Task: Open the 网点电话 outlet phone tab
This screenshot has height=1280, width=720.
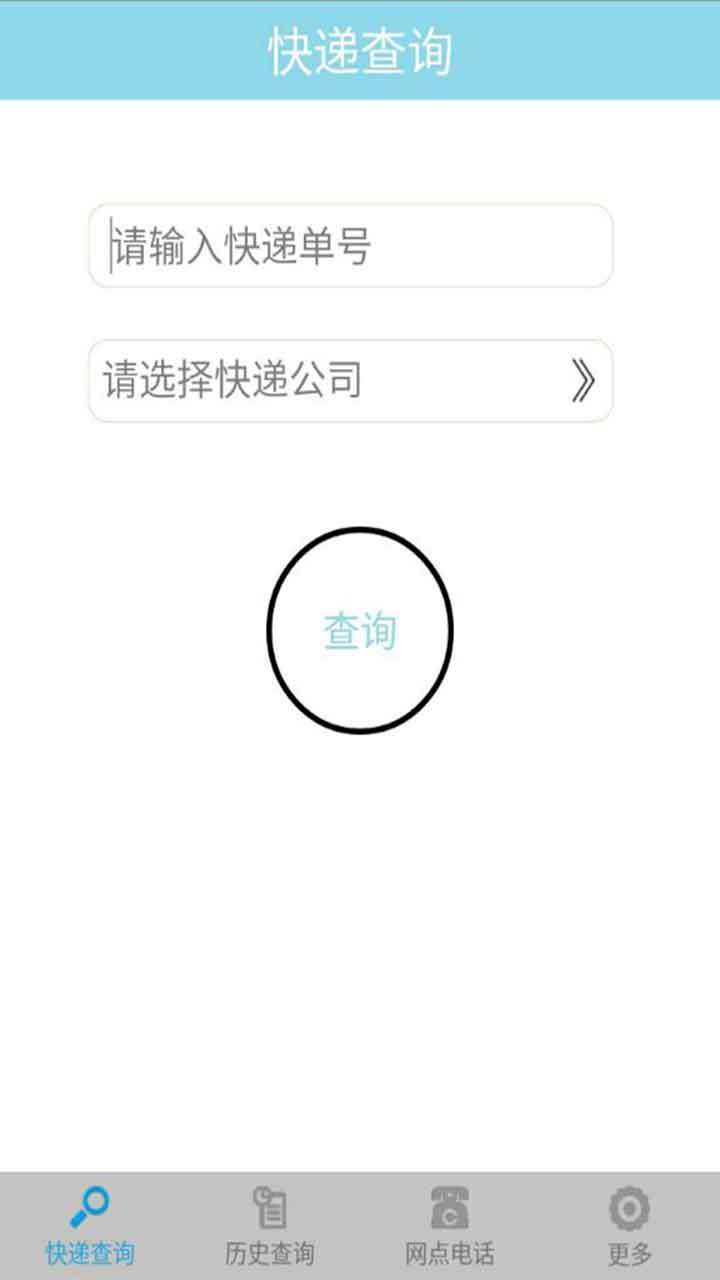Action: pyautogui.click(x=449, y=1226)
